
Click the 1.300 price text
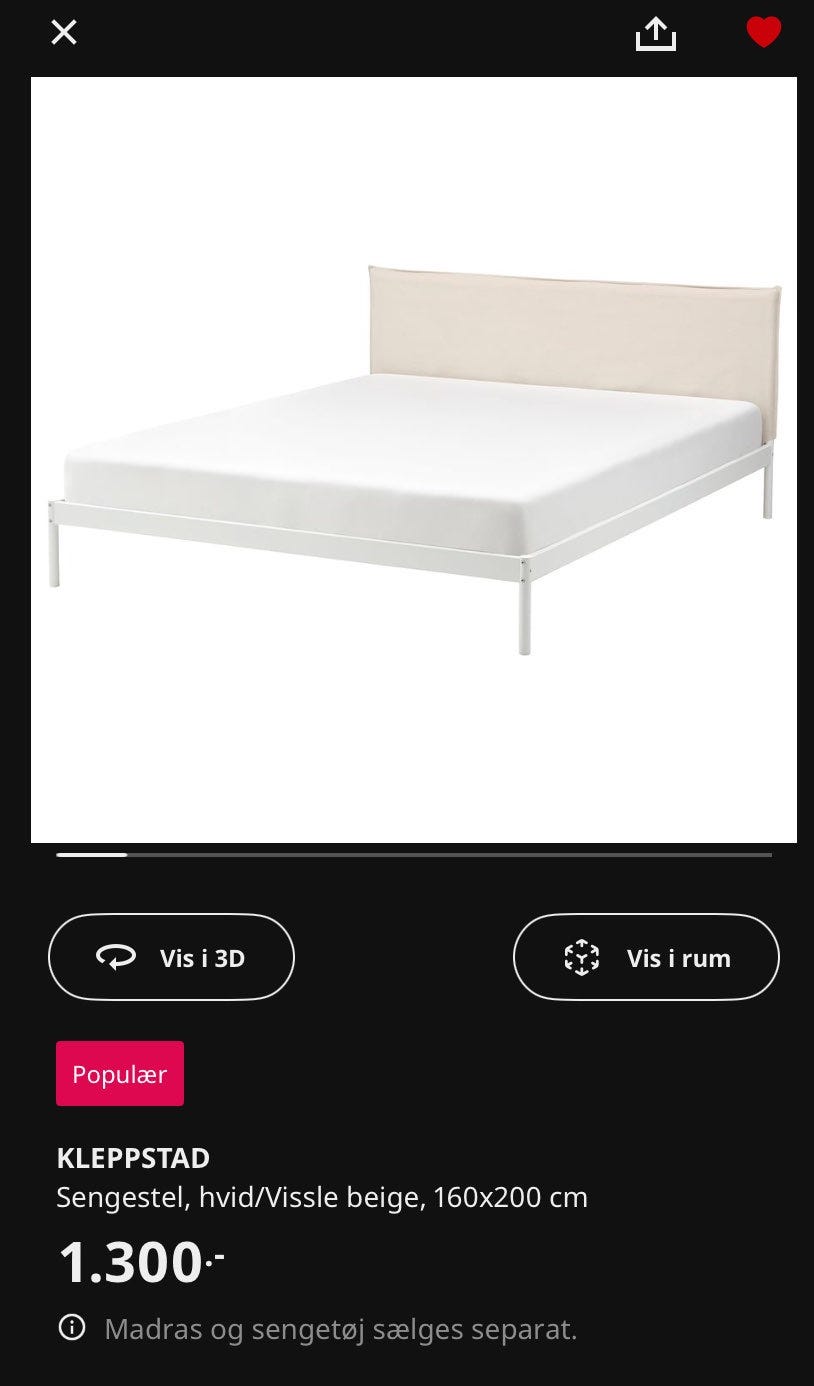pos(140,1262)
